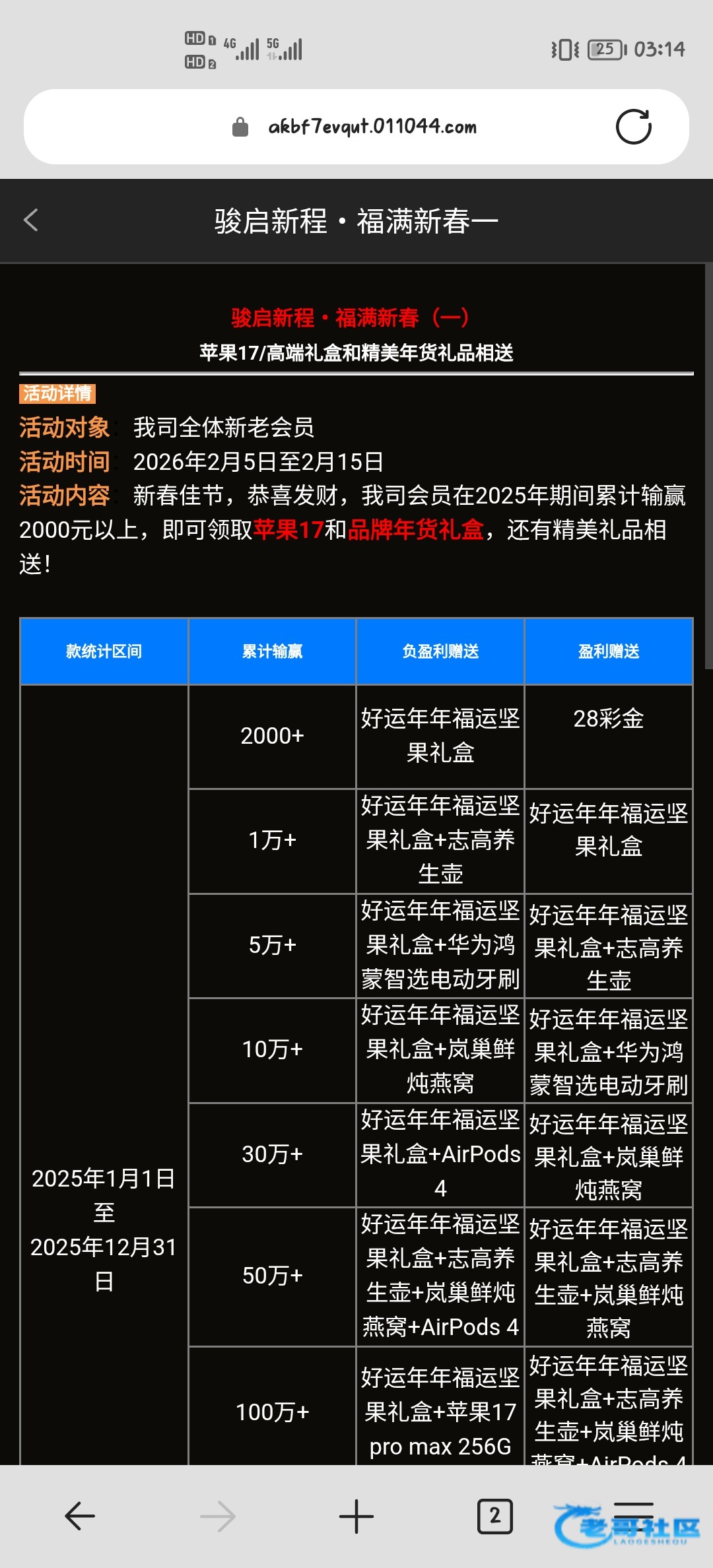
Task: Reload the page with the refresh icon
Action: pyautogui.click(x=633, y=127)
